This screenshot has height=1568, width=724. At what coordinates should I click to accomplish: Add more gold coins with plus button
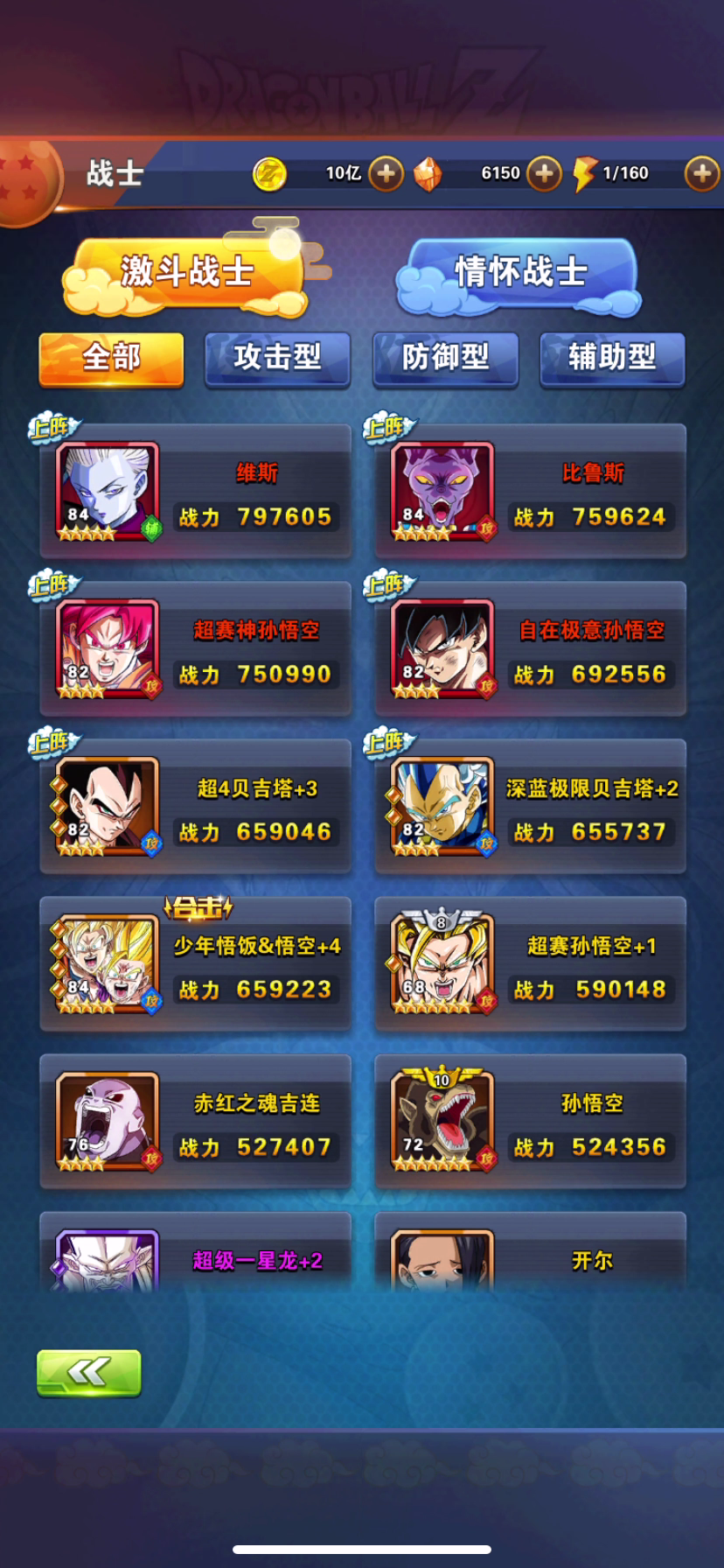tap(386, 173)
